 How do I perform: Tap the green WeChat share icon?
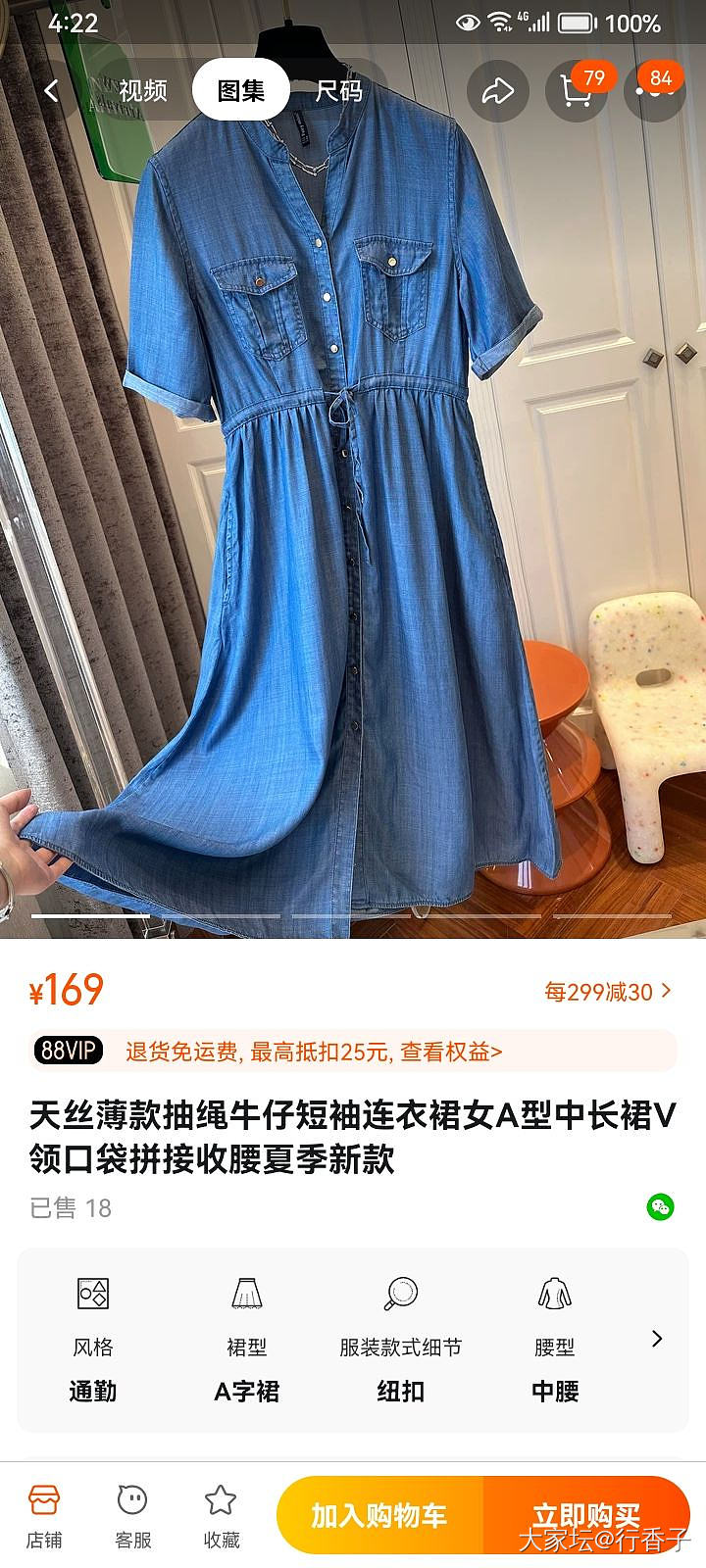(660, 1206)
